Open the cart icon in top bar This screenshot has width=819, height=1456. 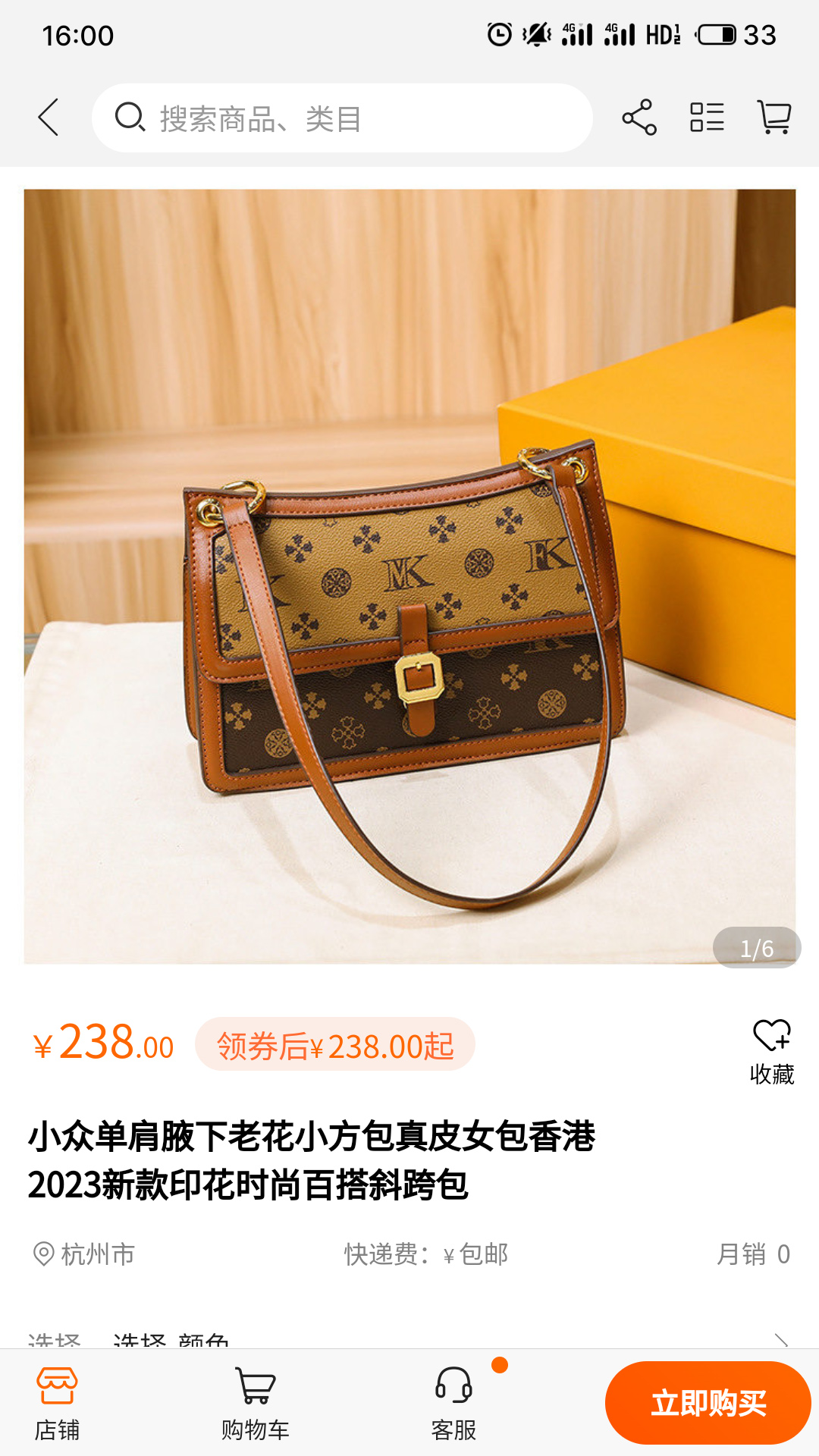(x=774, y=118)
